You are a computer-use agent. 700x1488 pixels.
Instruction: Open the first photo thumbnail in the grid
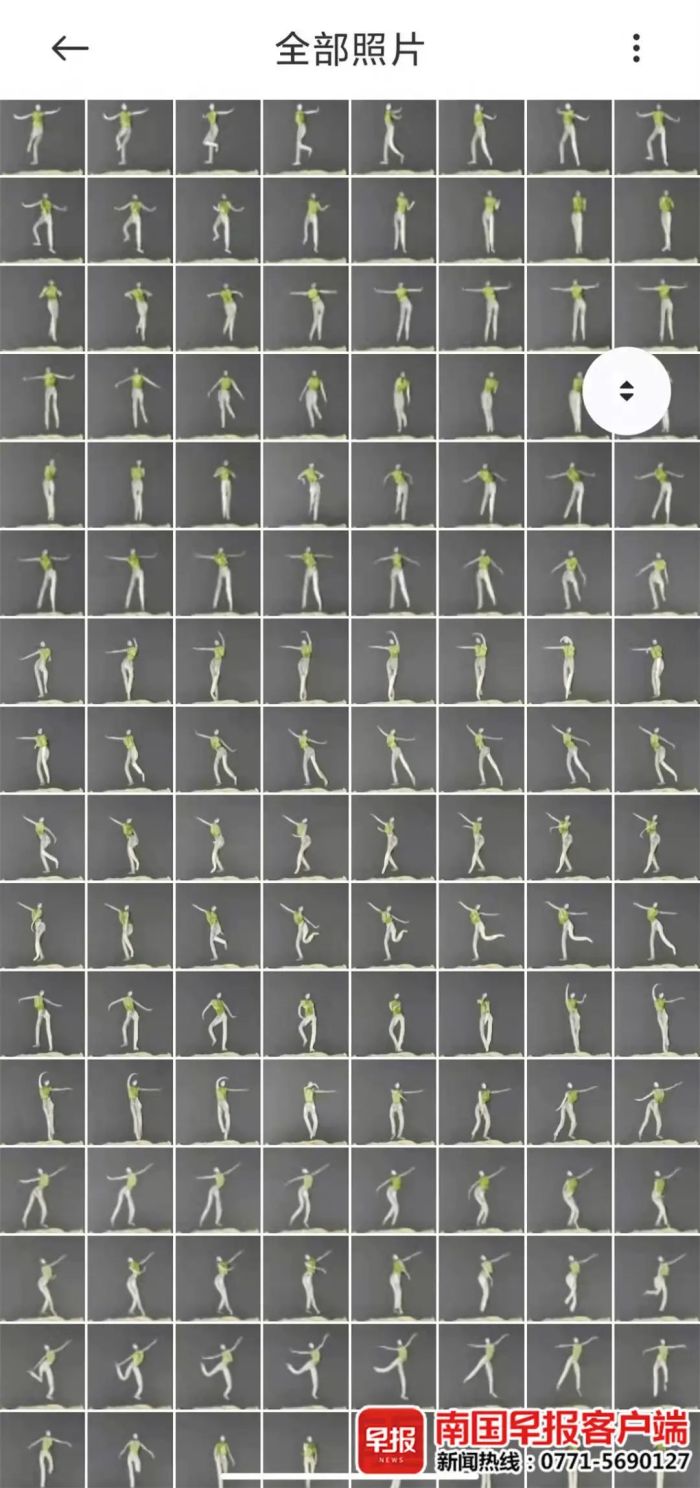(x=42, y=137)
